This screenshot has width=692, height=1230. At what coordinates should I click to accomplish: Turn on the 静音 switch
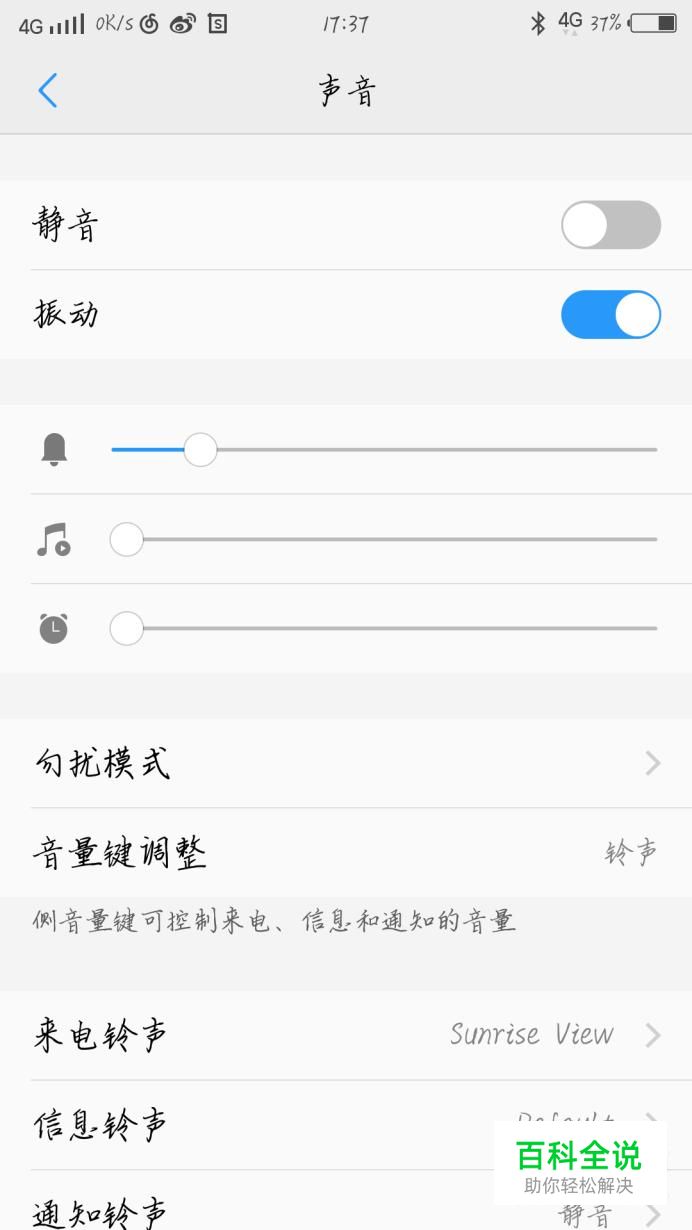[611, 225]
